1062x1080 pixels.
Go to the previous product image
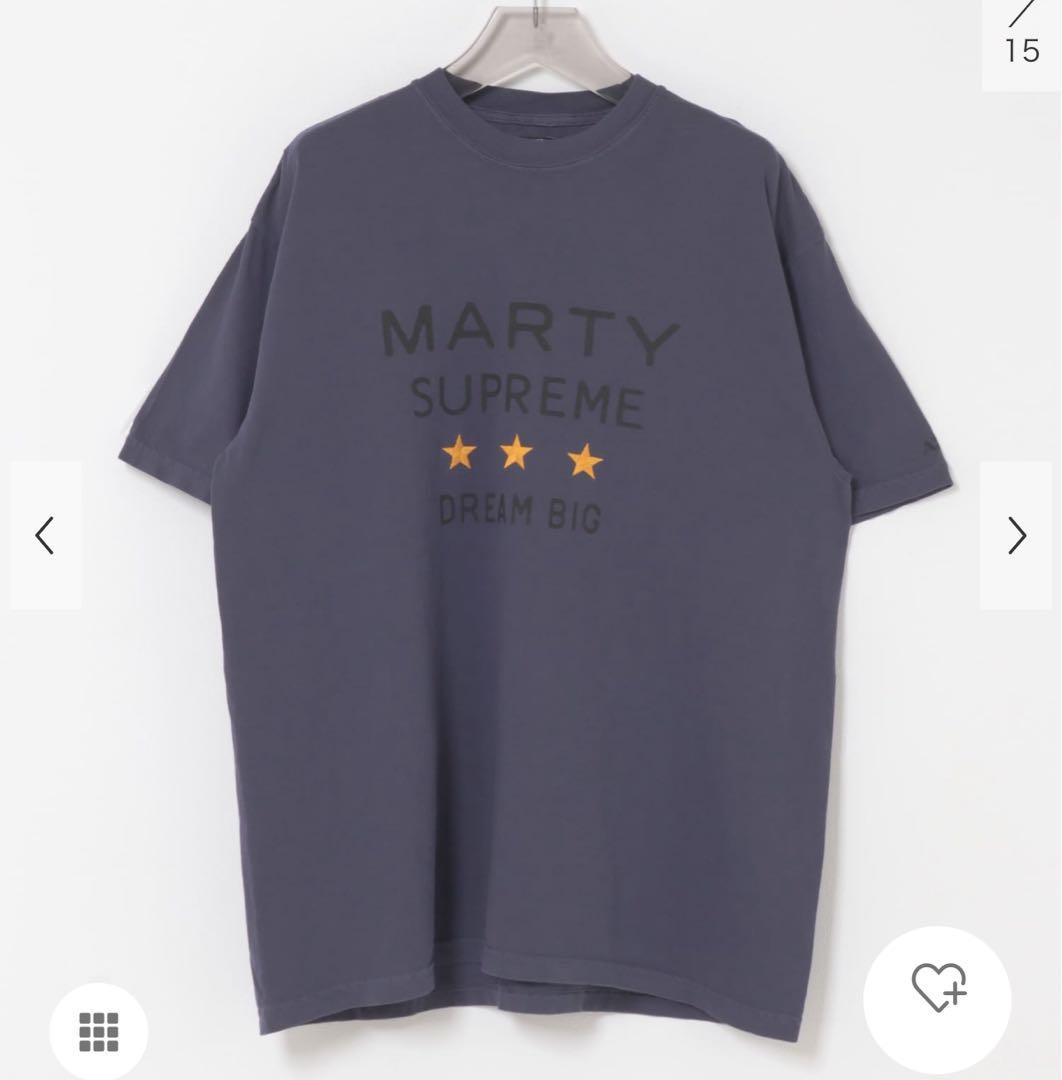pos(45,536)
